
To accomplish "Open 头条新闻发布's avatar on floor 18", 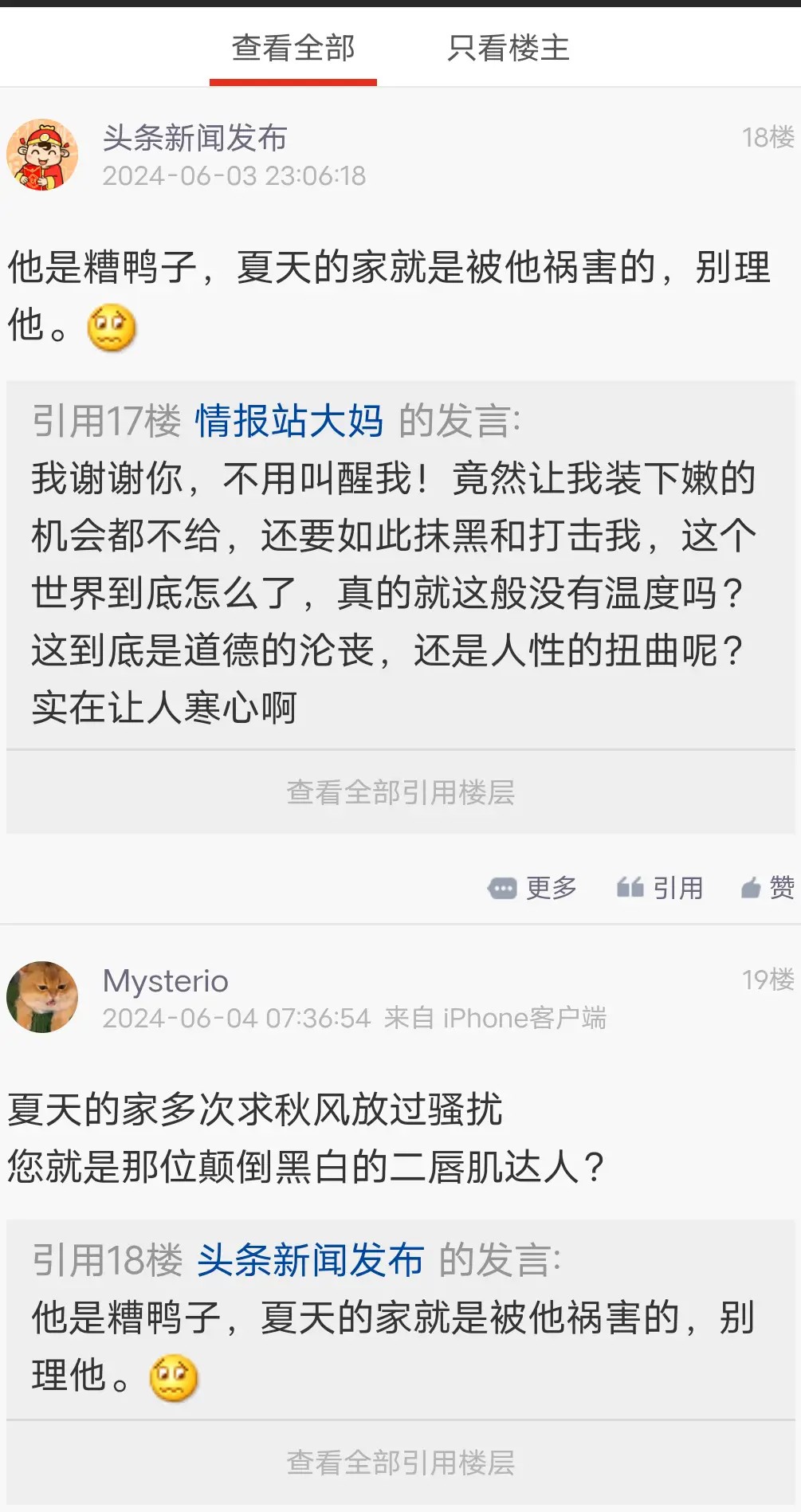I will pos(42,155).
